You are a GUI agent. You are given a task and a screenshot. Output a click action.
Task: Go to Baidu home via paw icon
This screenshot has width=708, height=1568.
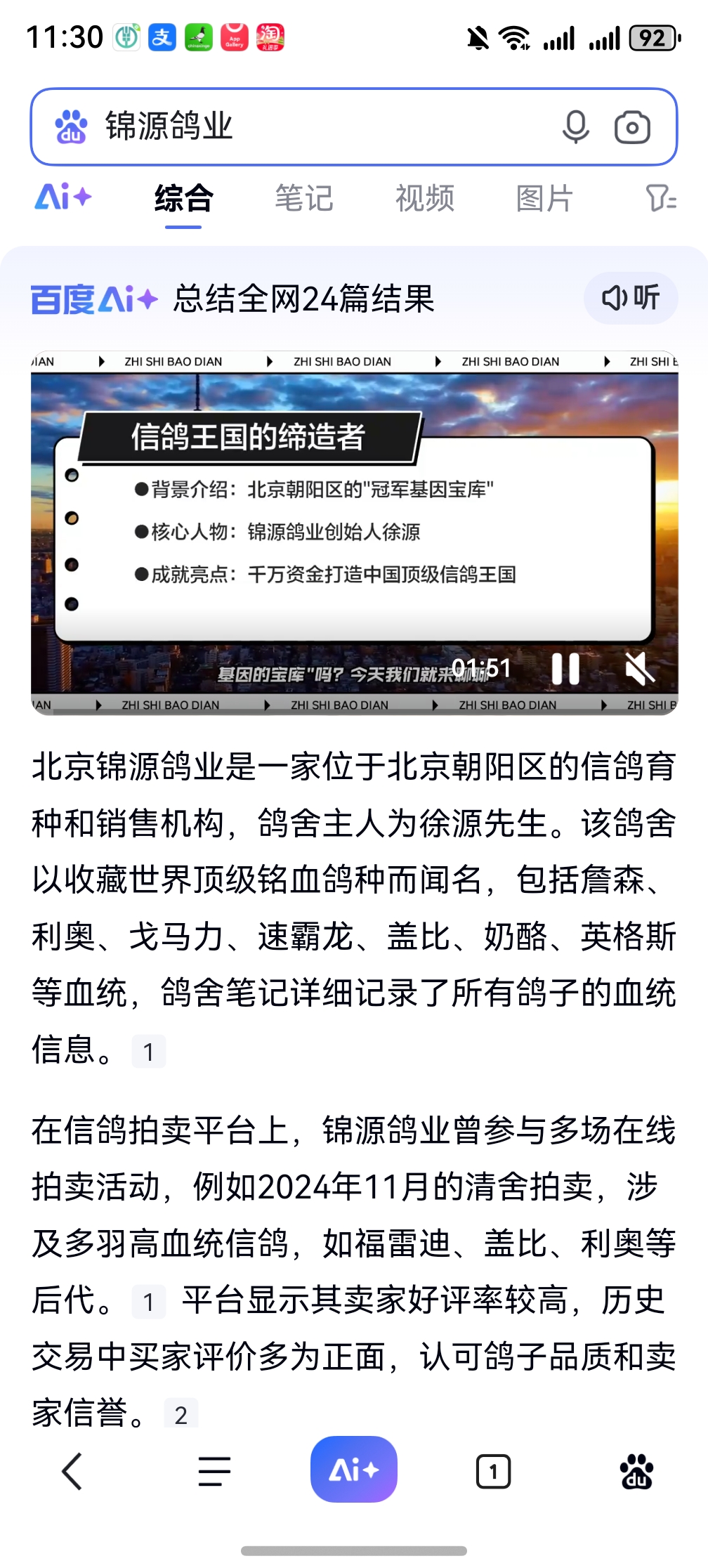[x=636, y=1471]
